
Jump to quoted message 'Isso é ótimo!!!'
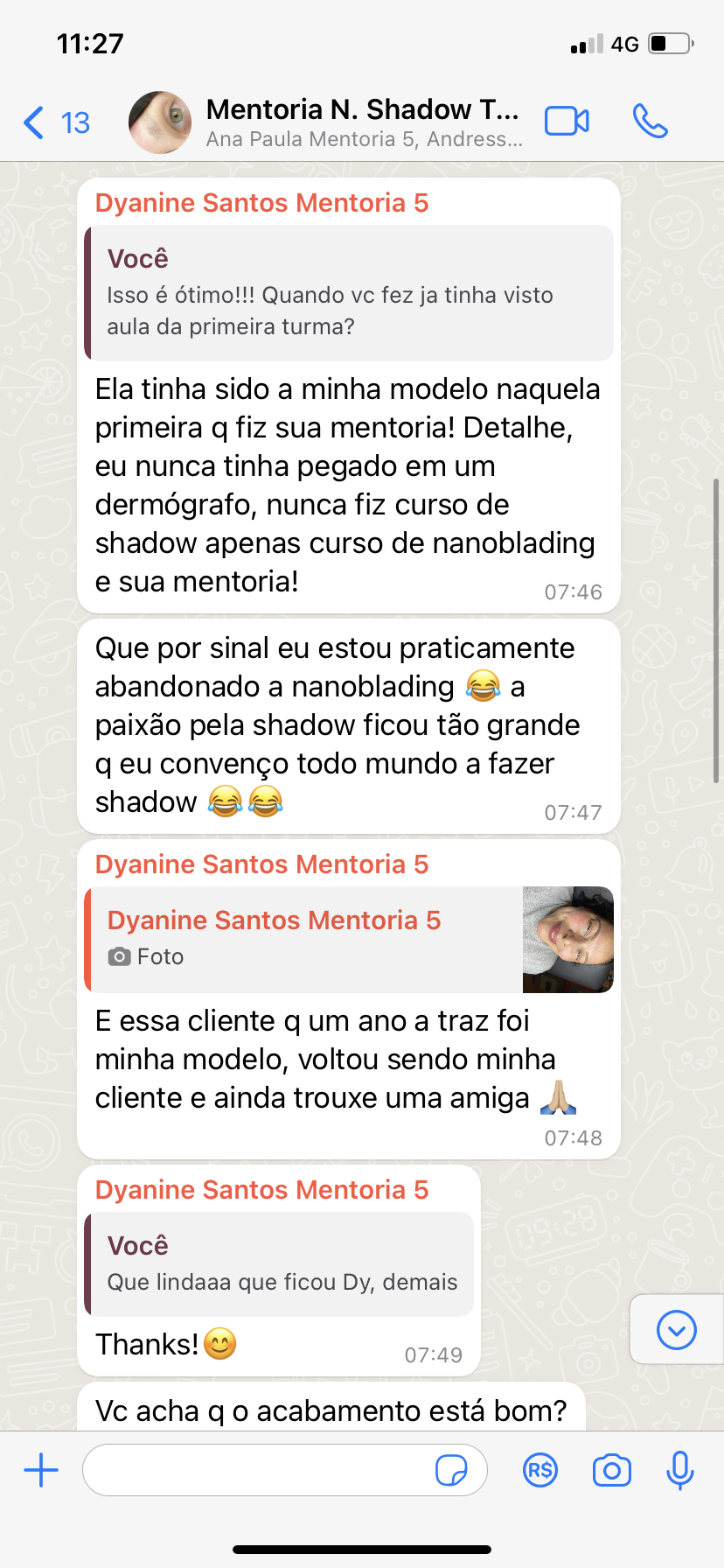[x=348, y=293]
